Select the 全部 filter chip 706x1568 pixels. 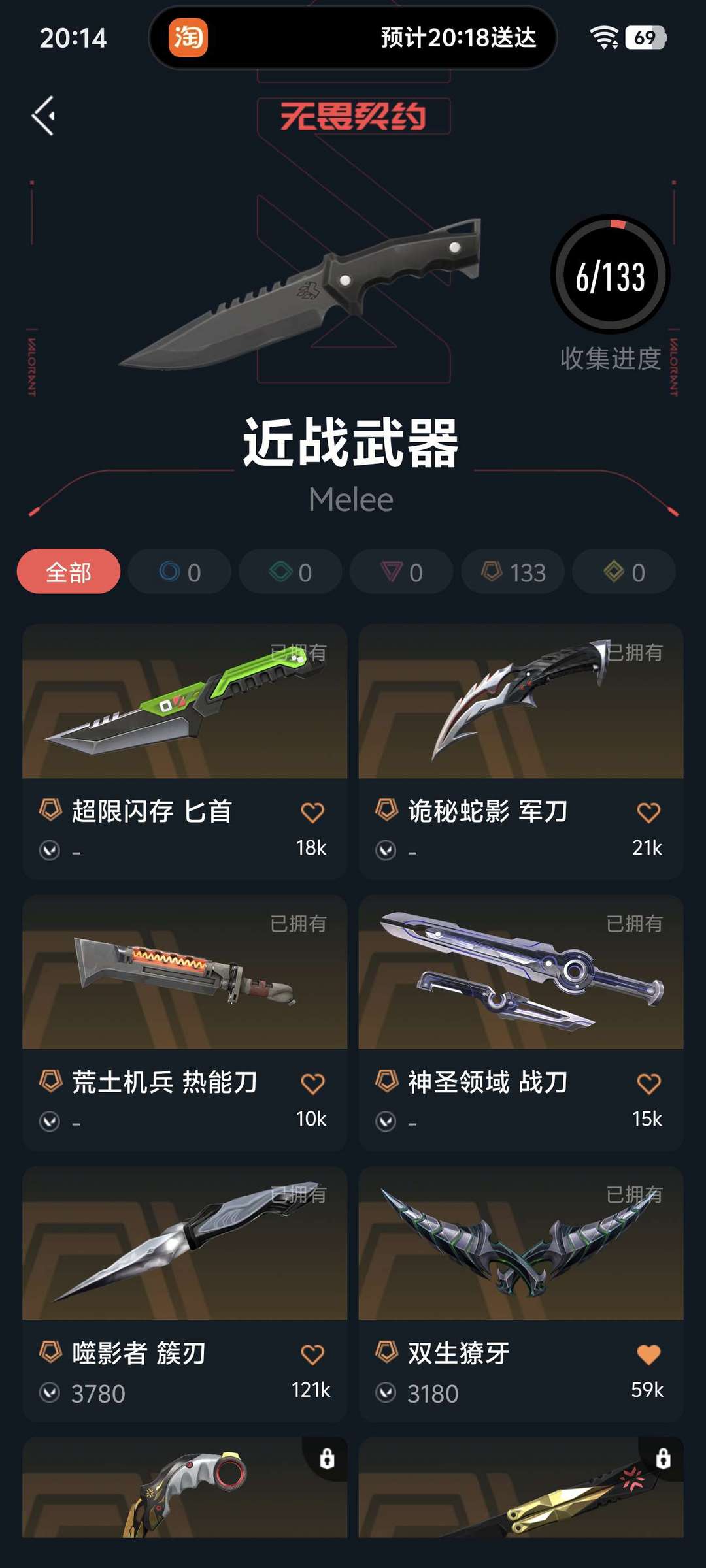pyautogui.click(x=69, y=572)
